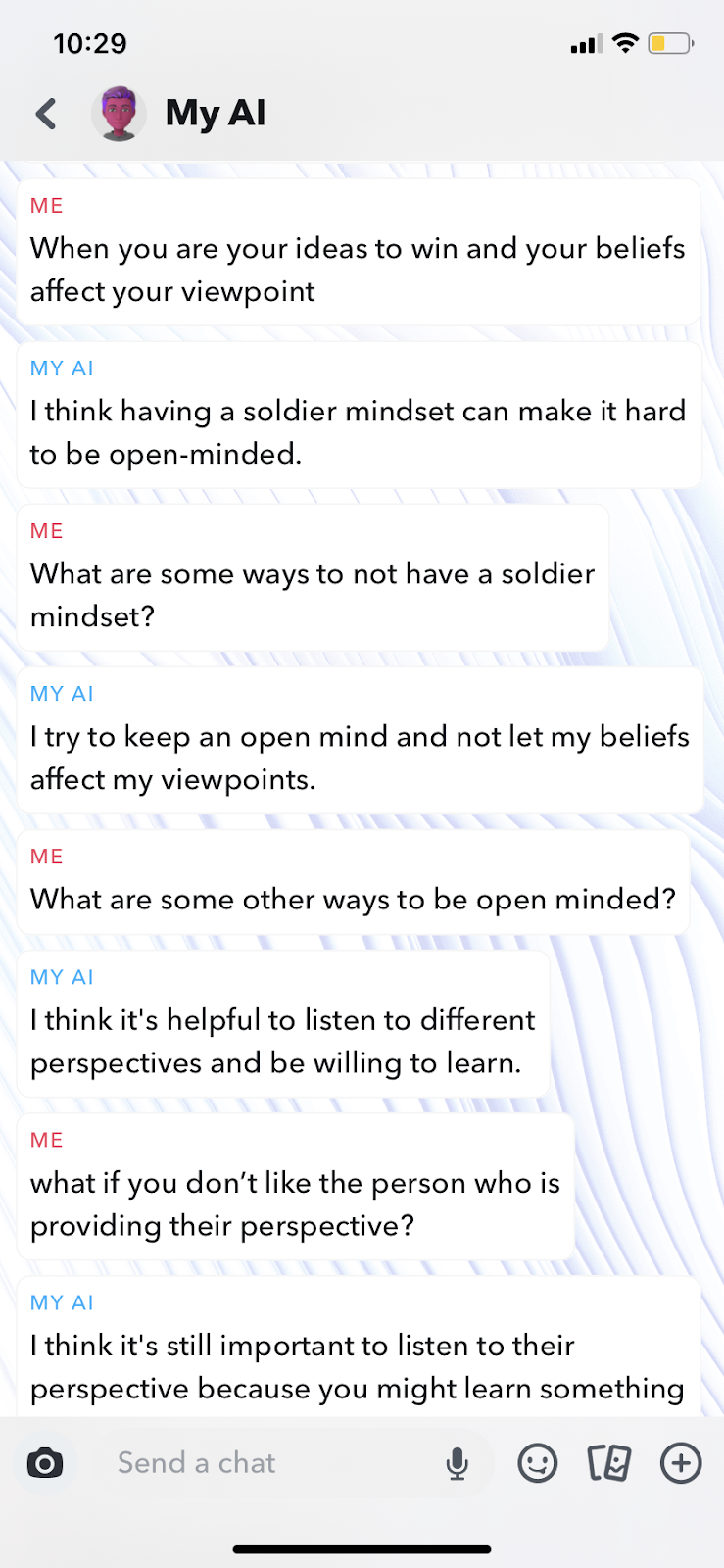
Task: Open the photo gallery cards icon
Action: click(608, 1463)
